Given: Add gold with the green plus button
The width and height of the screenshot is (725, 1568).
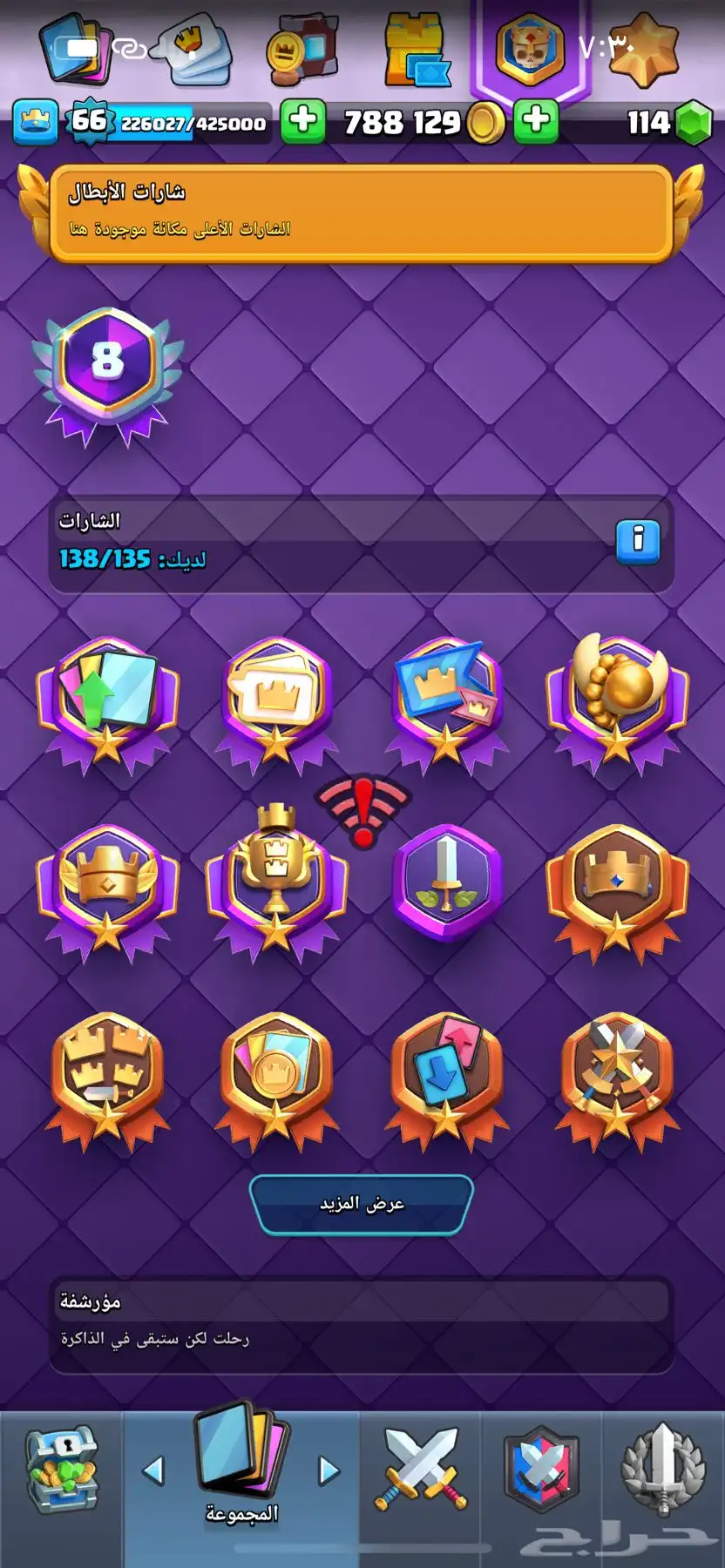Looking at the screenshot, I should click(x=536, y=120).
